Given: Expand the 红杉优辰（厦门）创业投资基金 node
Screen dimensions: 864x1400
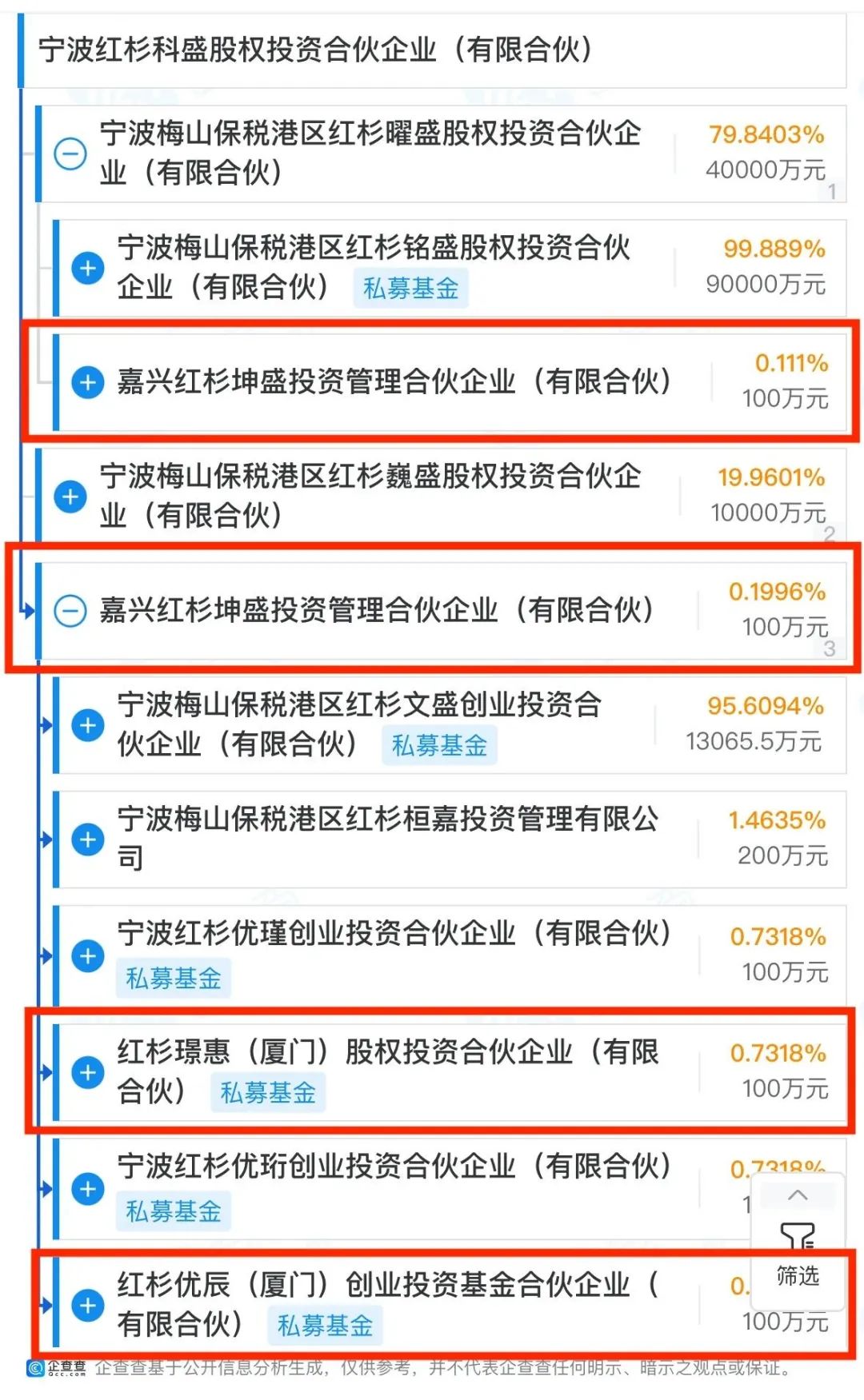Looking at the screenshot, I should (88, 1305).
